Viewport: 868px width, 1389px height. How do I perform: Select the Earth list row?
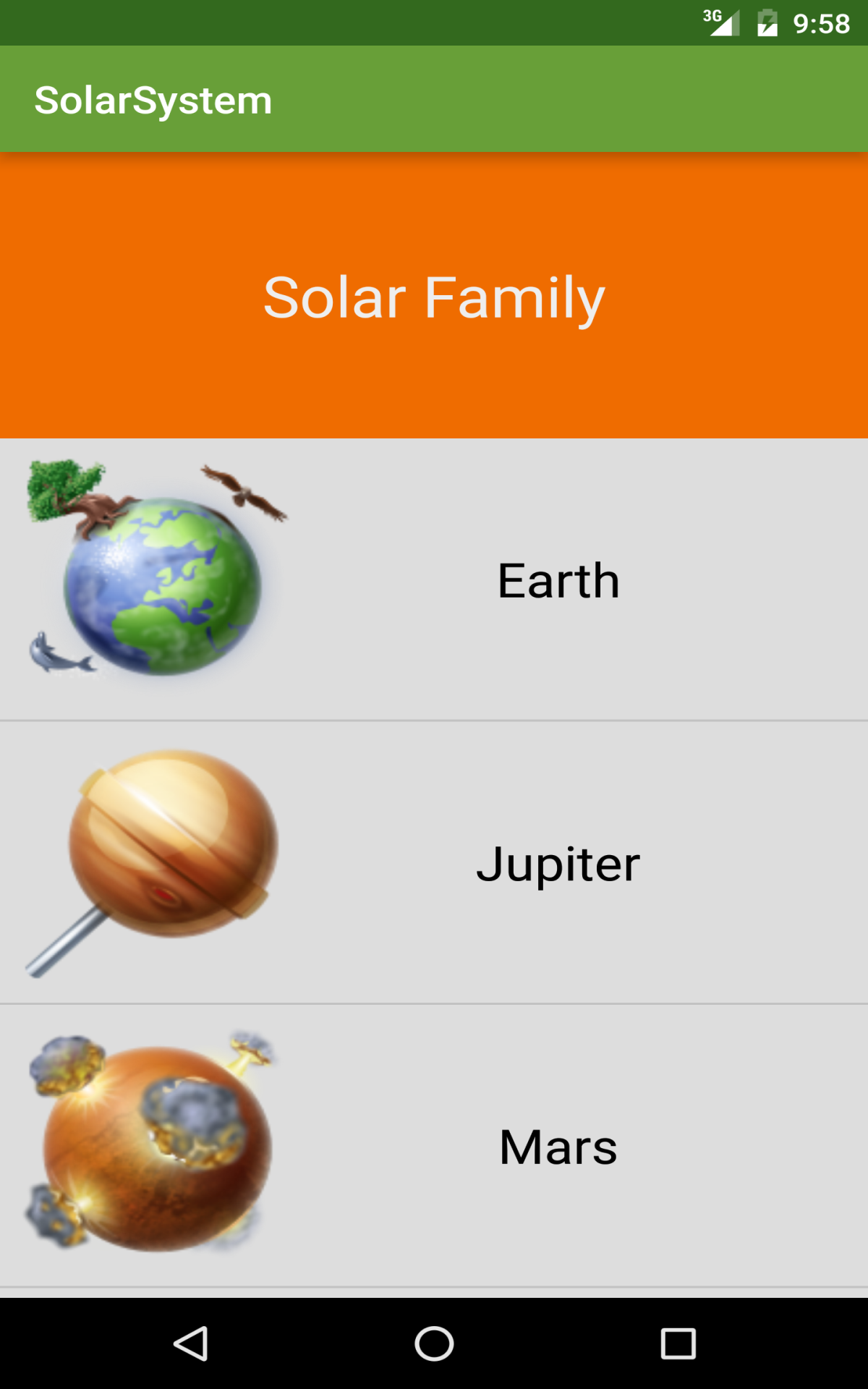coord(434,579)
